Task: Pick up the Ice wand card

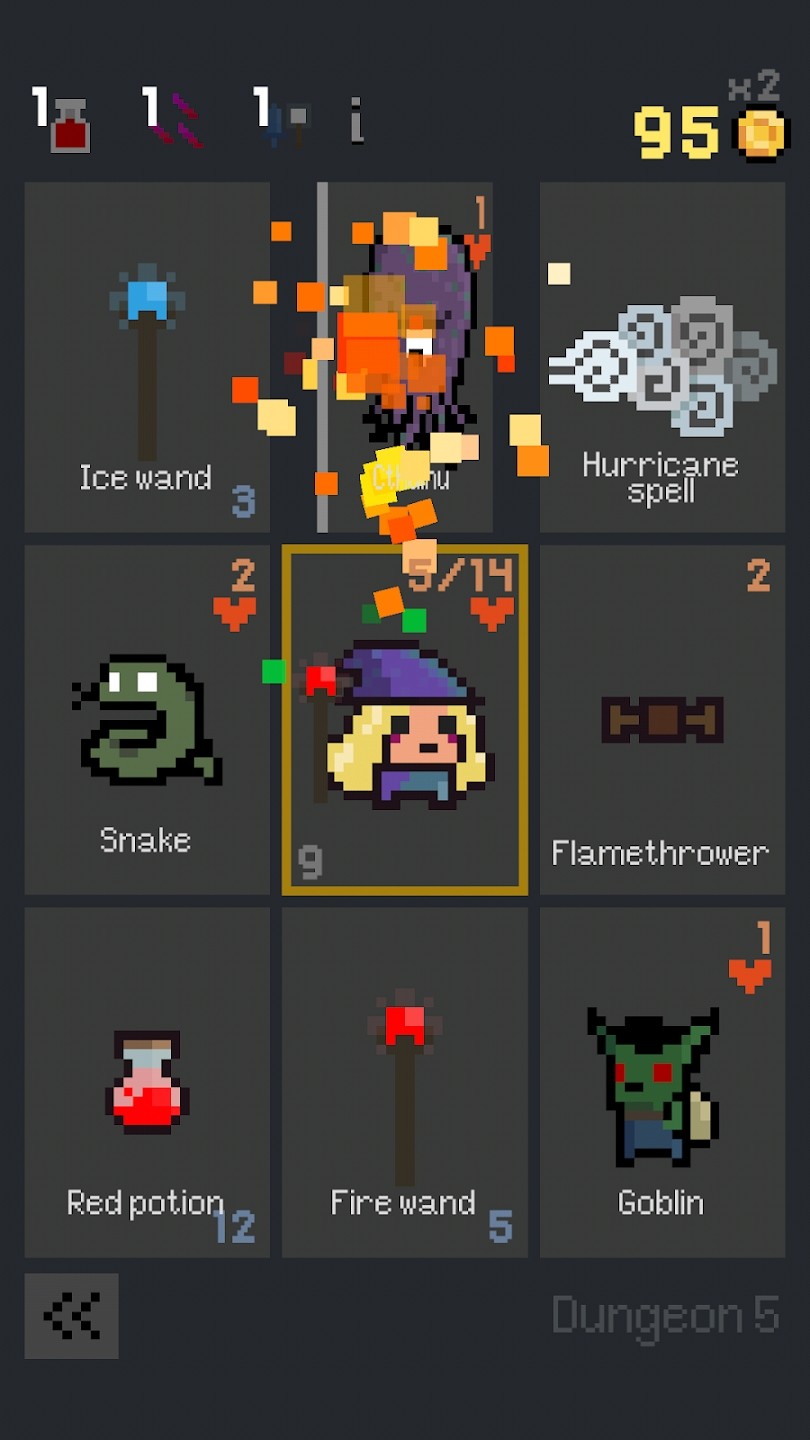Action: click(x=147, y=357)
